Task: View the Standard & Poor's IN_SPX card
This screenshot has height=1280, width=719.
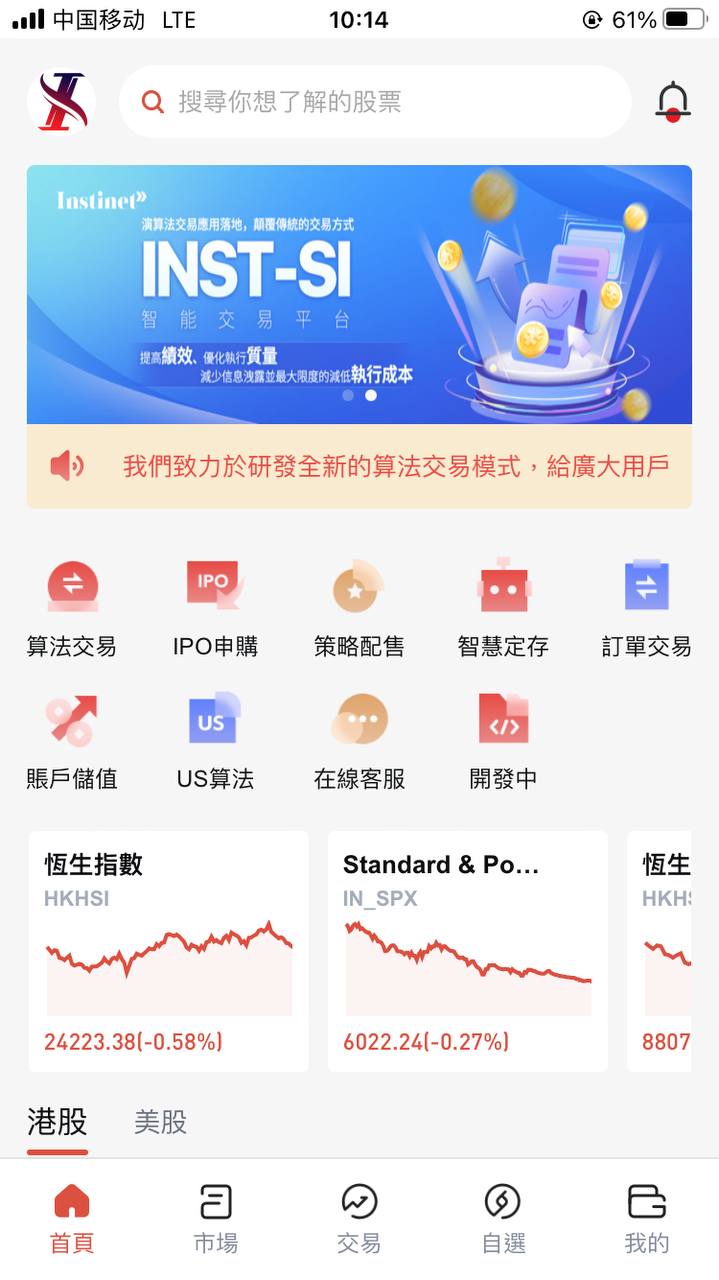Action: point(467,950)
